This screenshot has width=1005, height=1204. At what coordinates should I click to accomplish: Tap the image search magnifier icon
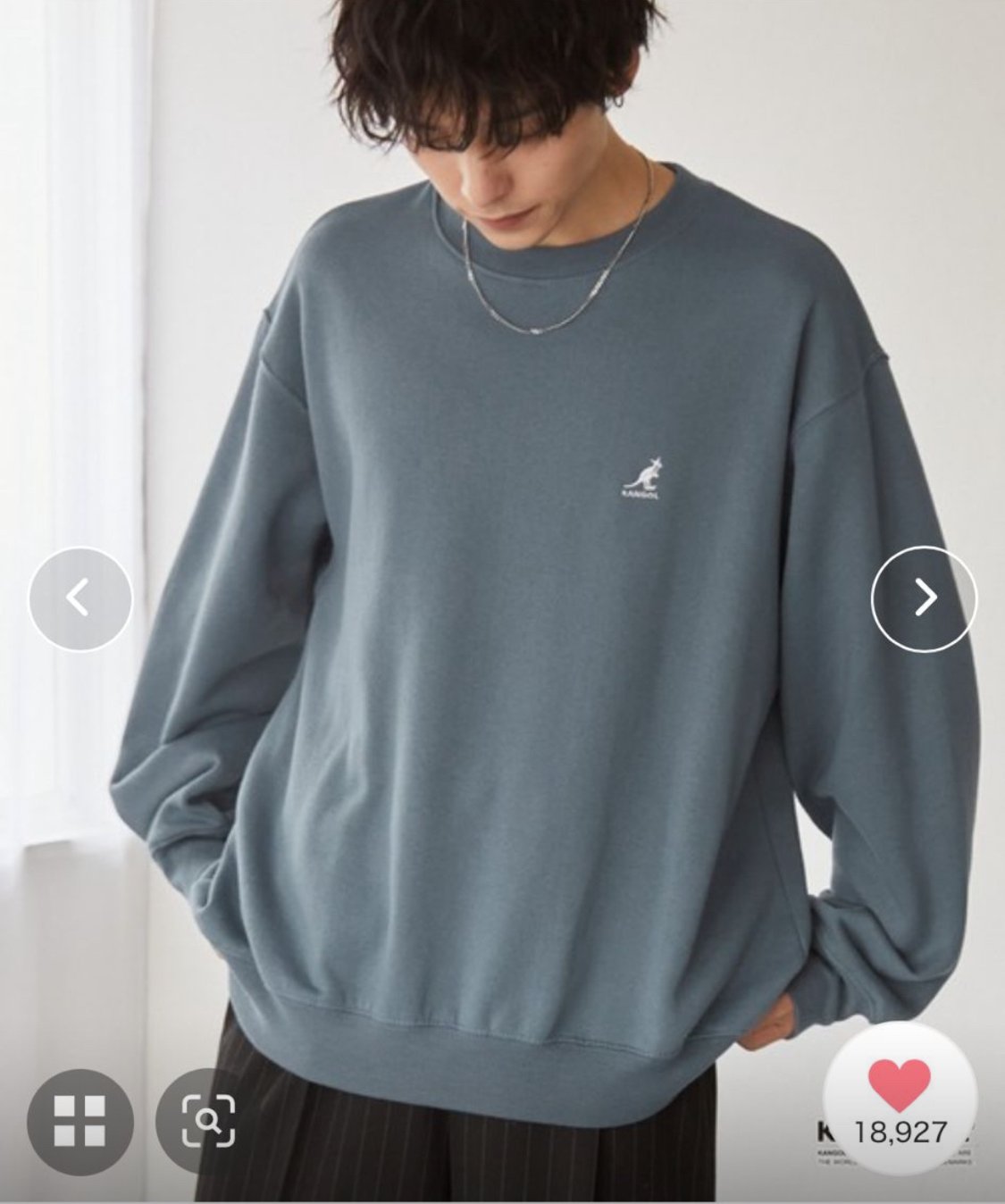[208, 1120]
